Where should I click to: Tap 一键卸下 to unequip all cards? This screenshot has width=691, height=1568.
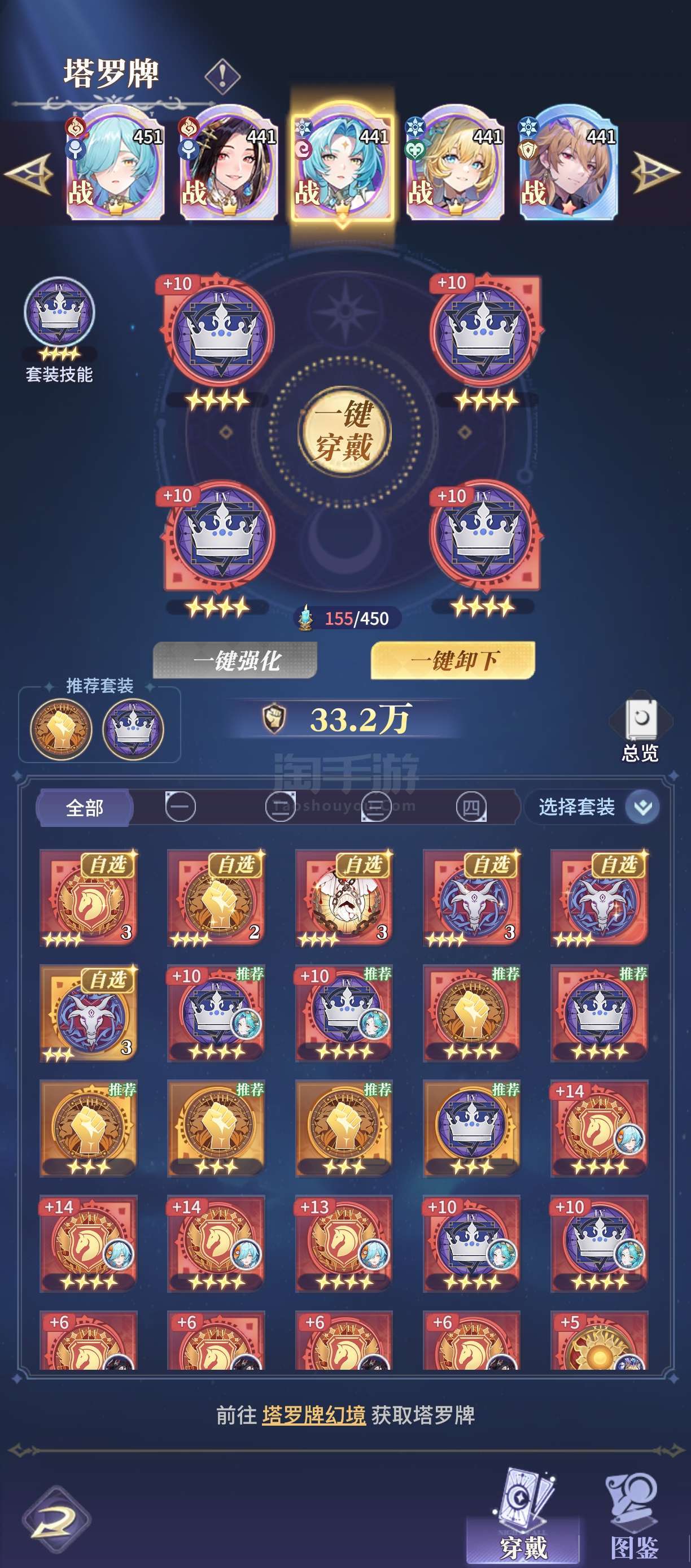click(453, 660)
